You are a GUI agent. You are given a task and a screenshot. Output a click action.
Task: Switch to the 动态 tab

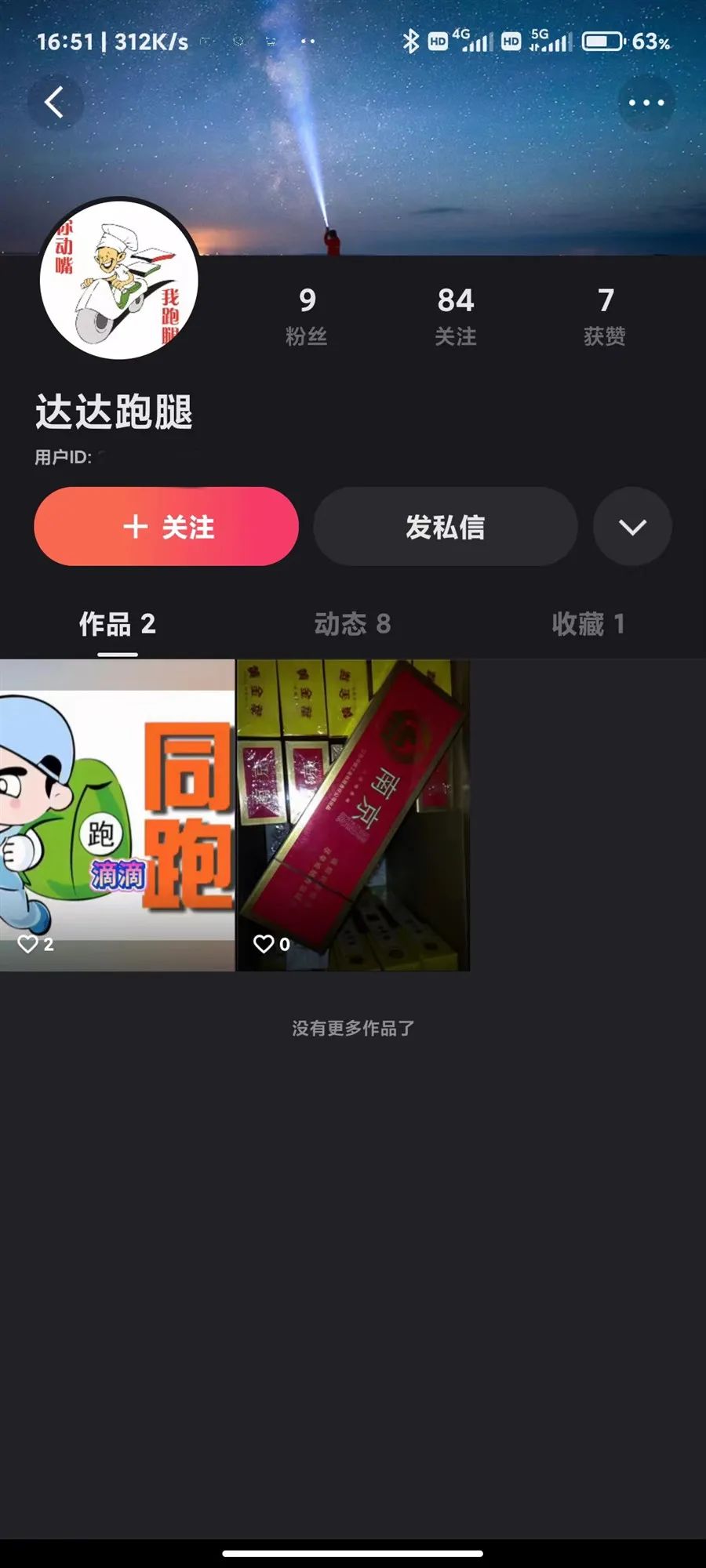[x=353, y=625]
